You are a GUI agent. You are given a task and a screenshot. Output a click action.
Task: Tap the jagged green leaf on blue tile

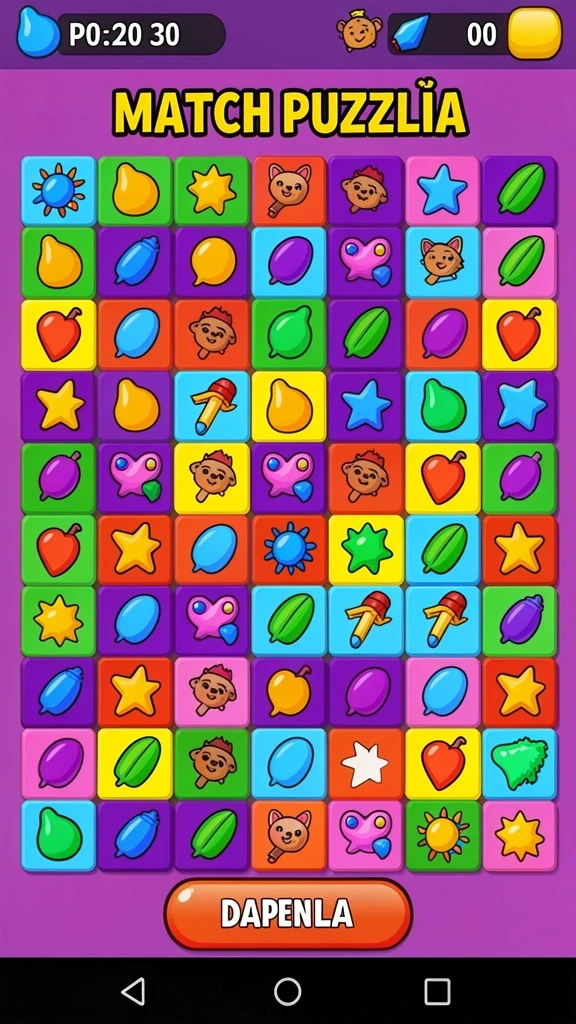520,764
